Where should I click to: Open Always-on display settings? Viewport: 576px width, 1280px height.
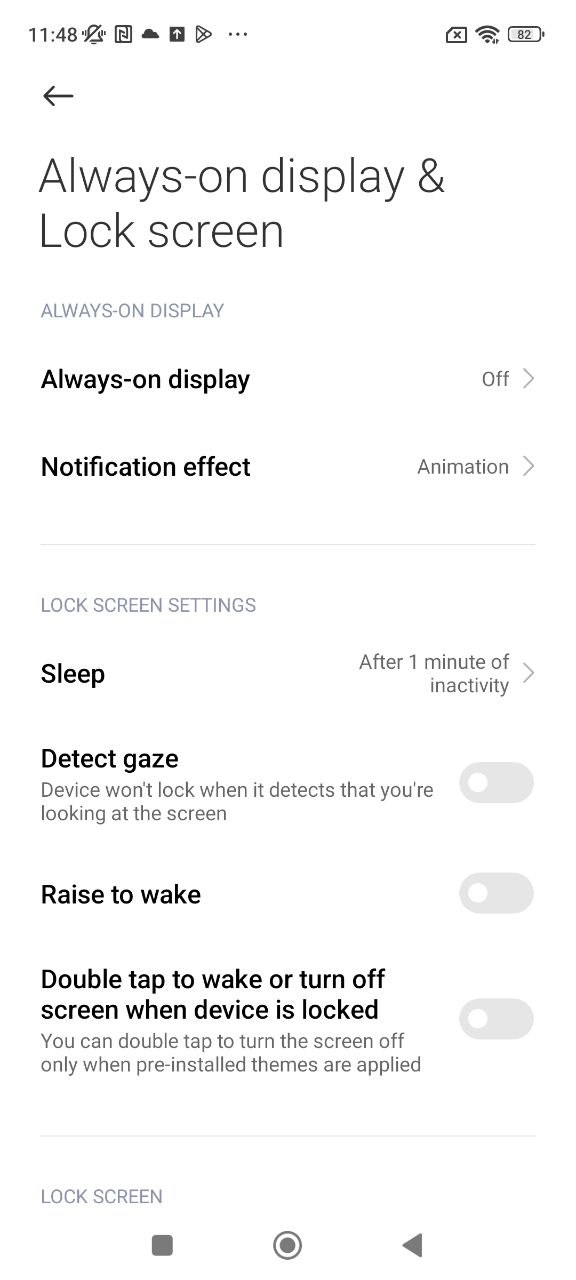[x=288, y=379]
